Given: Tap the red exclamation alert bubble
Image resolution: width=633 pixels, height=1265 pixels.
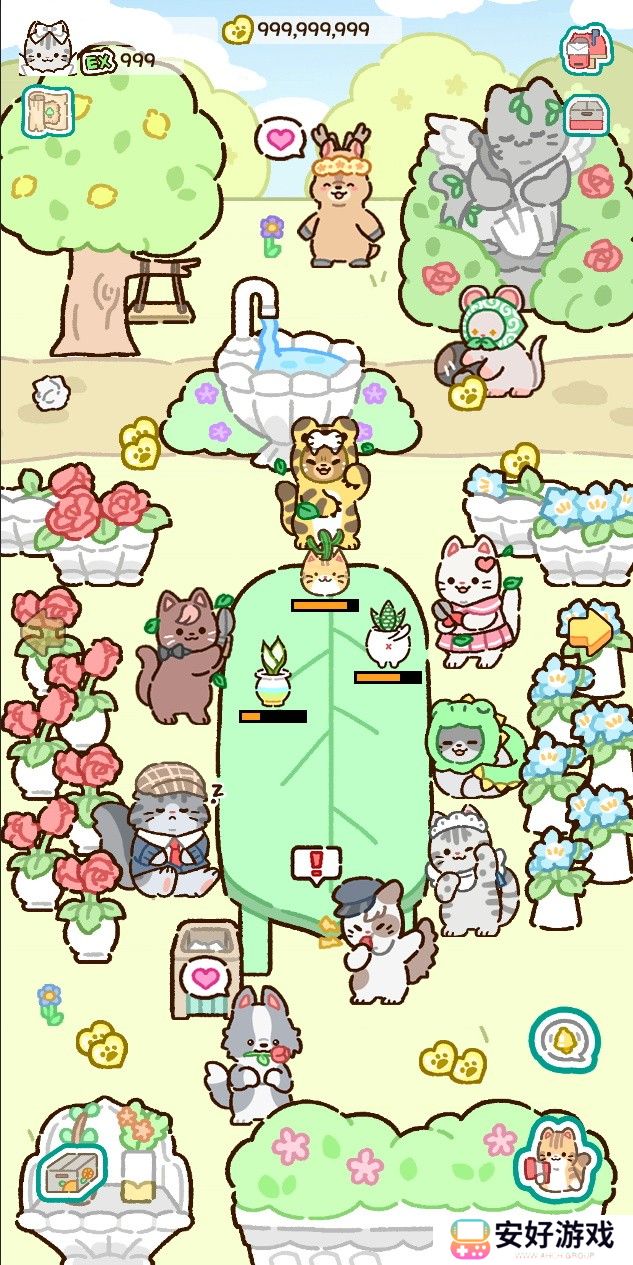Looking at the screenshot, I should click(317, 862).
